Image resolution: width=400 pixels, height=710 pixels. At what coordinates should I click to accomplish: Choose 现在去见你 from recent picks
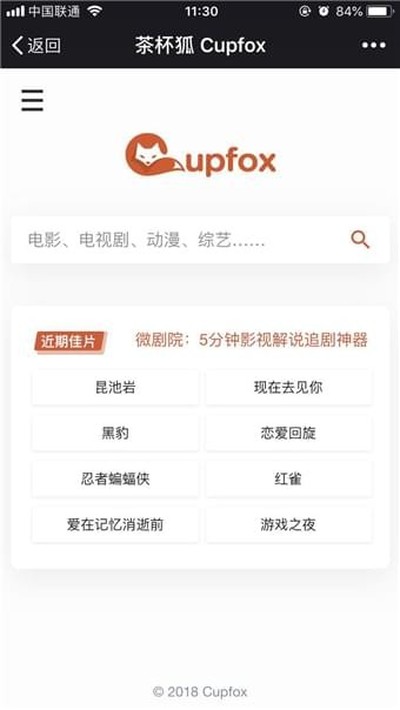click(x=288, y=387)
